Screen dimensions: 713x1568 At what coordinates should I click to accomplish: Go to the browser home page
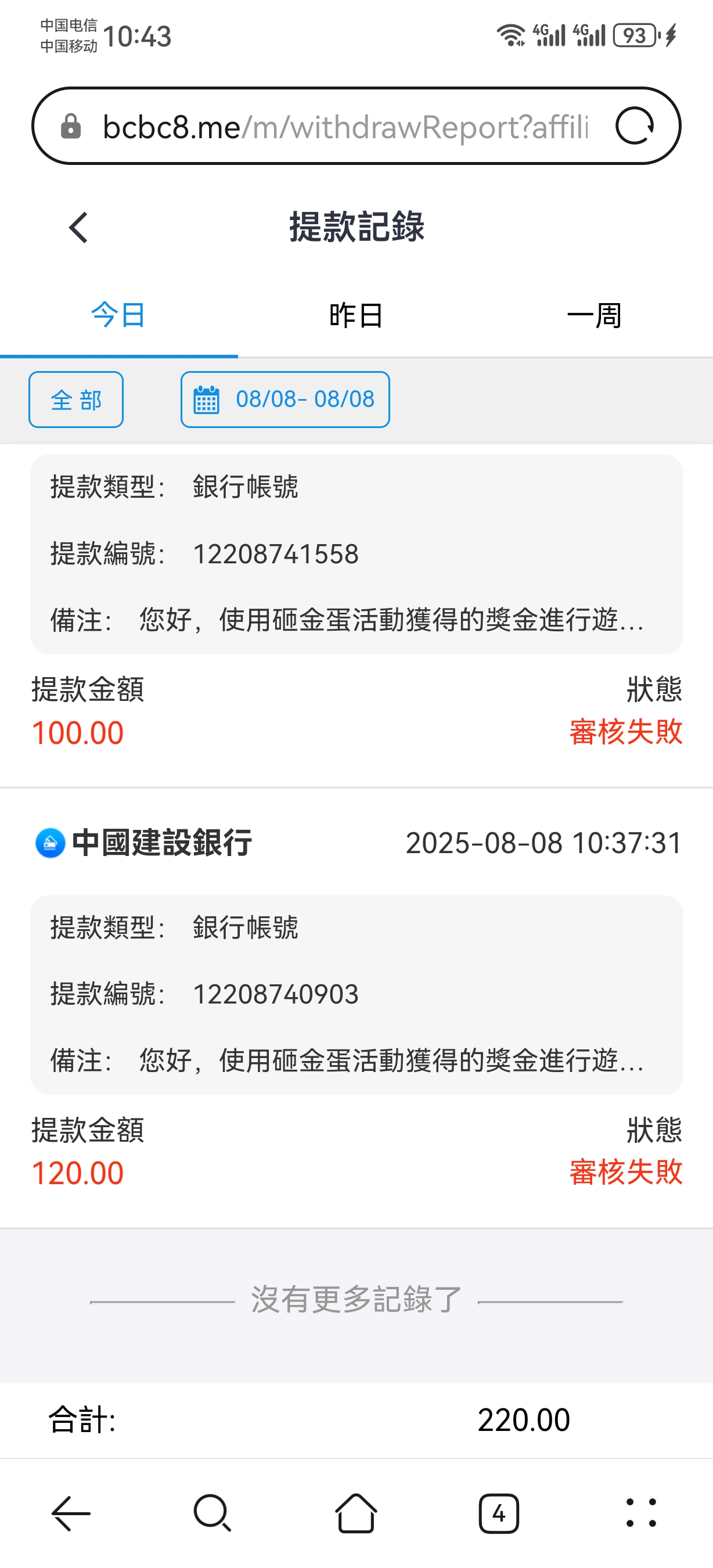pyautogui.click(x=356, y=1513)
